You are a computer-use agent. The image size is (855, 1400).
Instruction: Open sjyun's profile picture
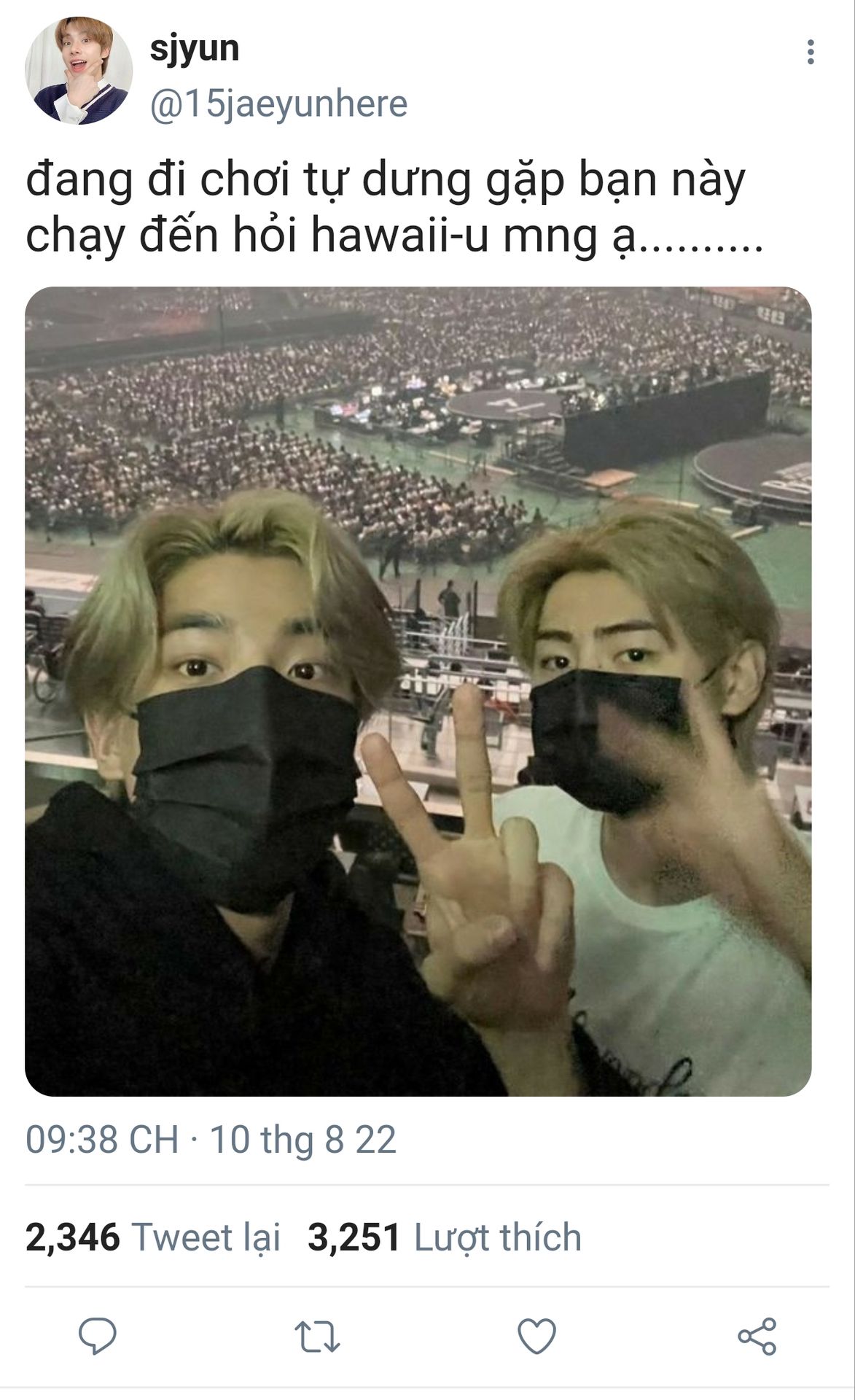[x=79, y=71]
